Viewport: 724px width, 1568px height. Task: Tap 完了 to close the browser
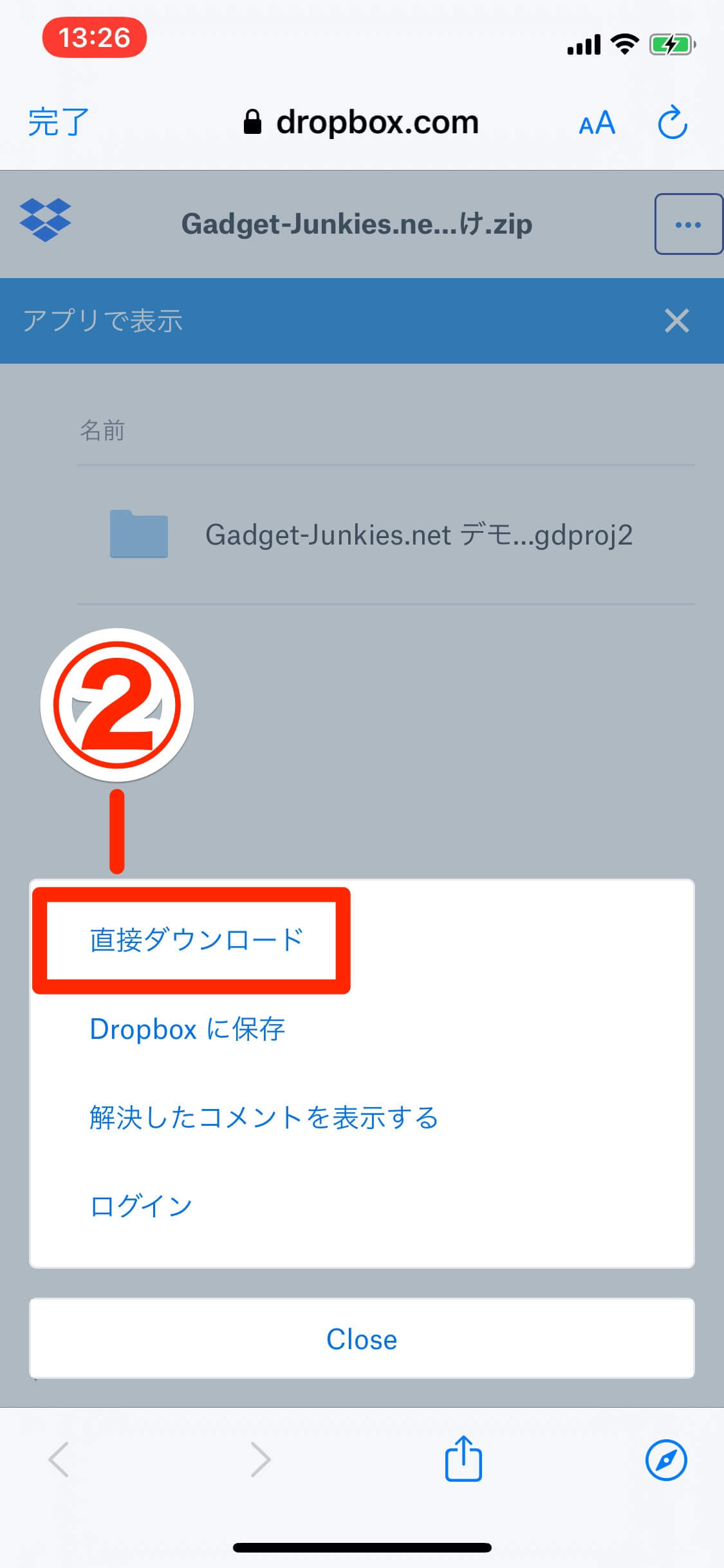coord(59,122)
